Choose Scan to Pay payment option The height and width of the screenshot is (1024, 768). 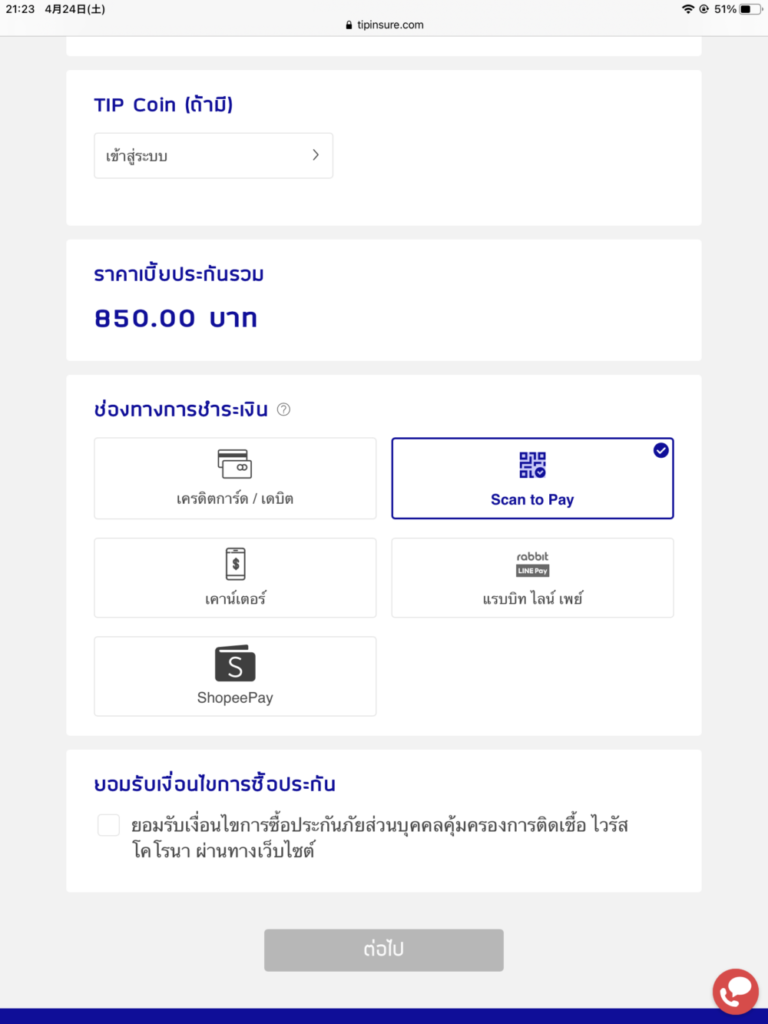[532, 478]
